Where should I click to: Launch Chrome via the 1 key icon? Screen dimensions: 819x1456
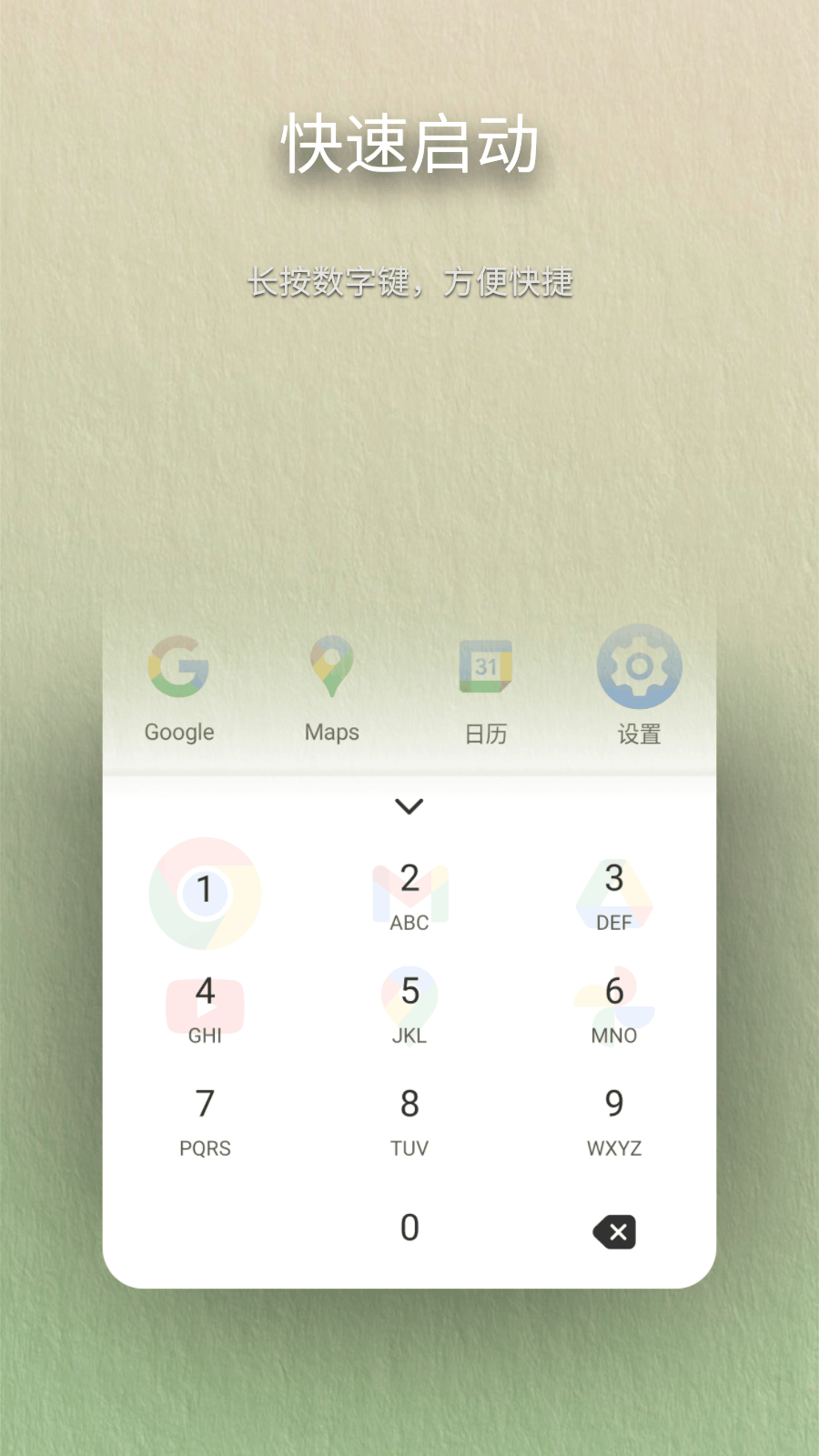204,892
